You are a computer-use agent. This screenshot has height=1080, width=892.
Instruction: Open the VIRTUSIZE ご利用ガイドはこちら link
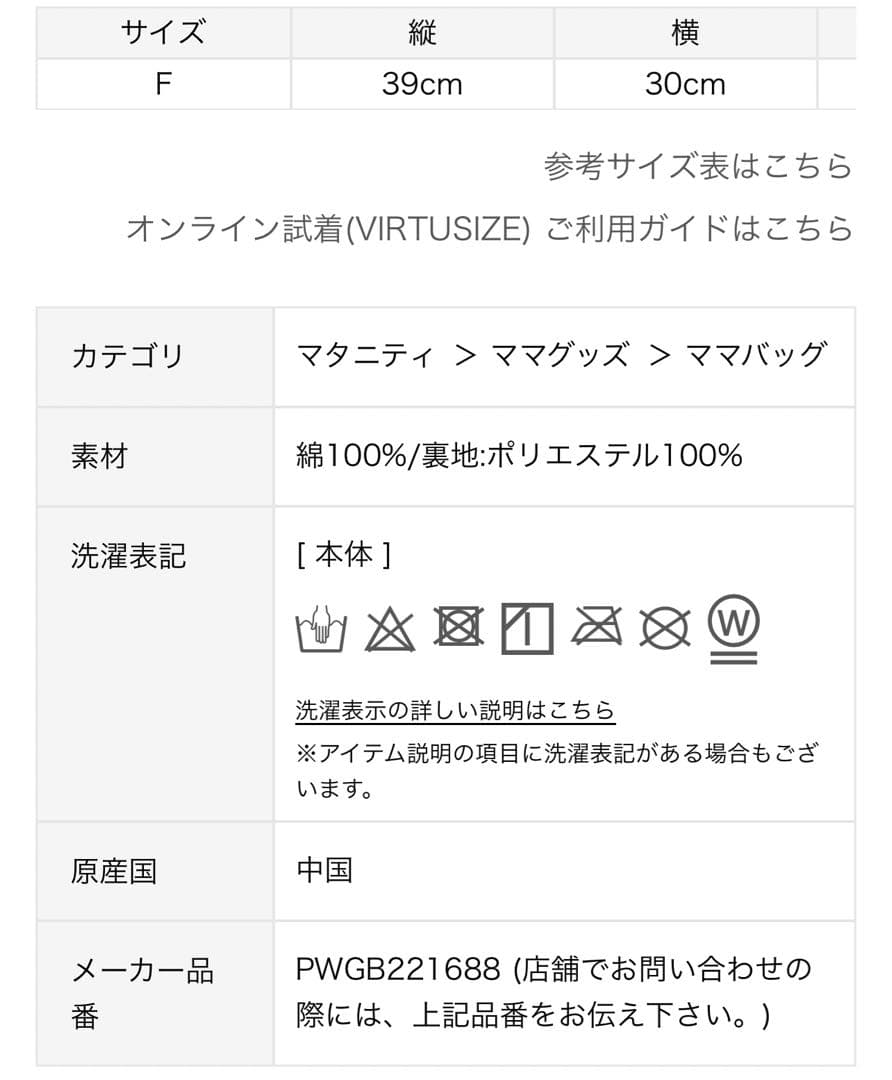pyautogui.click(x=489, y=228)
